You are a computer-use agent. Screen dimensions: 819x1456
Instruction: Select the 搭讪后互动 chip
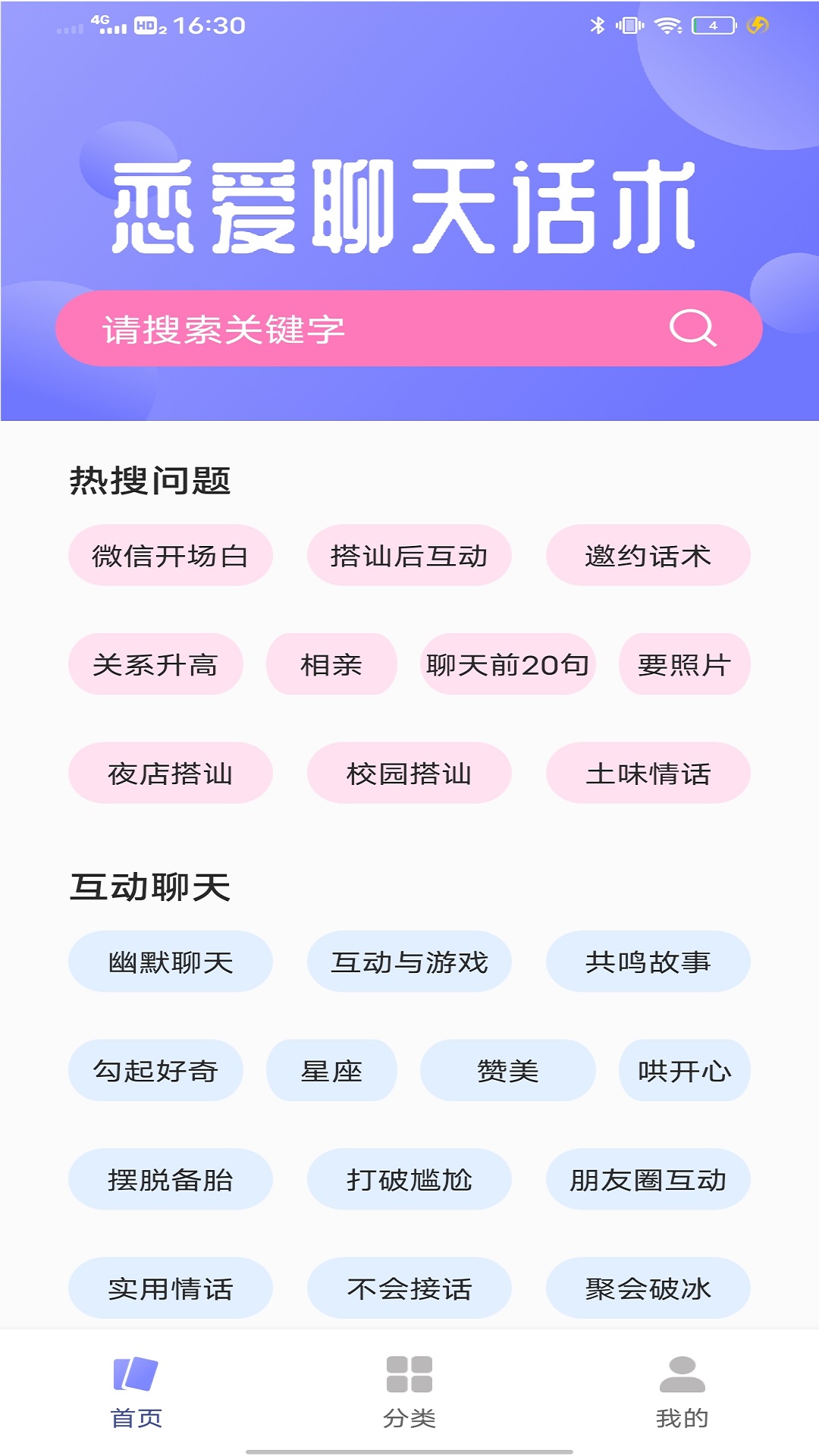pos(409,556)
